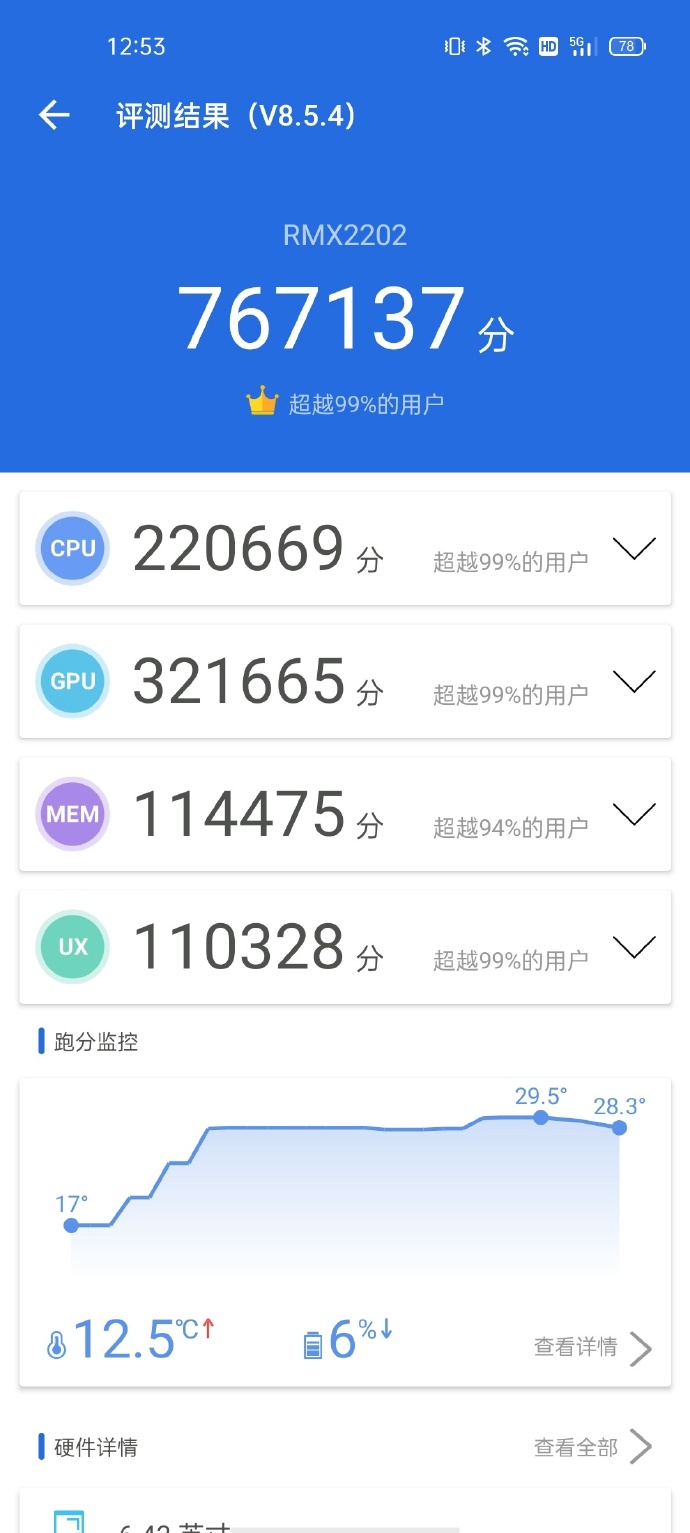
Task: Tap 查看全部 to view all hardware details
Action: point(592,1447)
